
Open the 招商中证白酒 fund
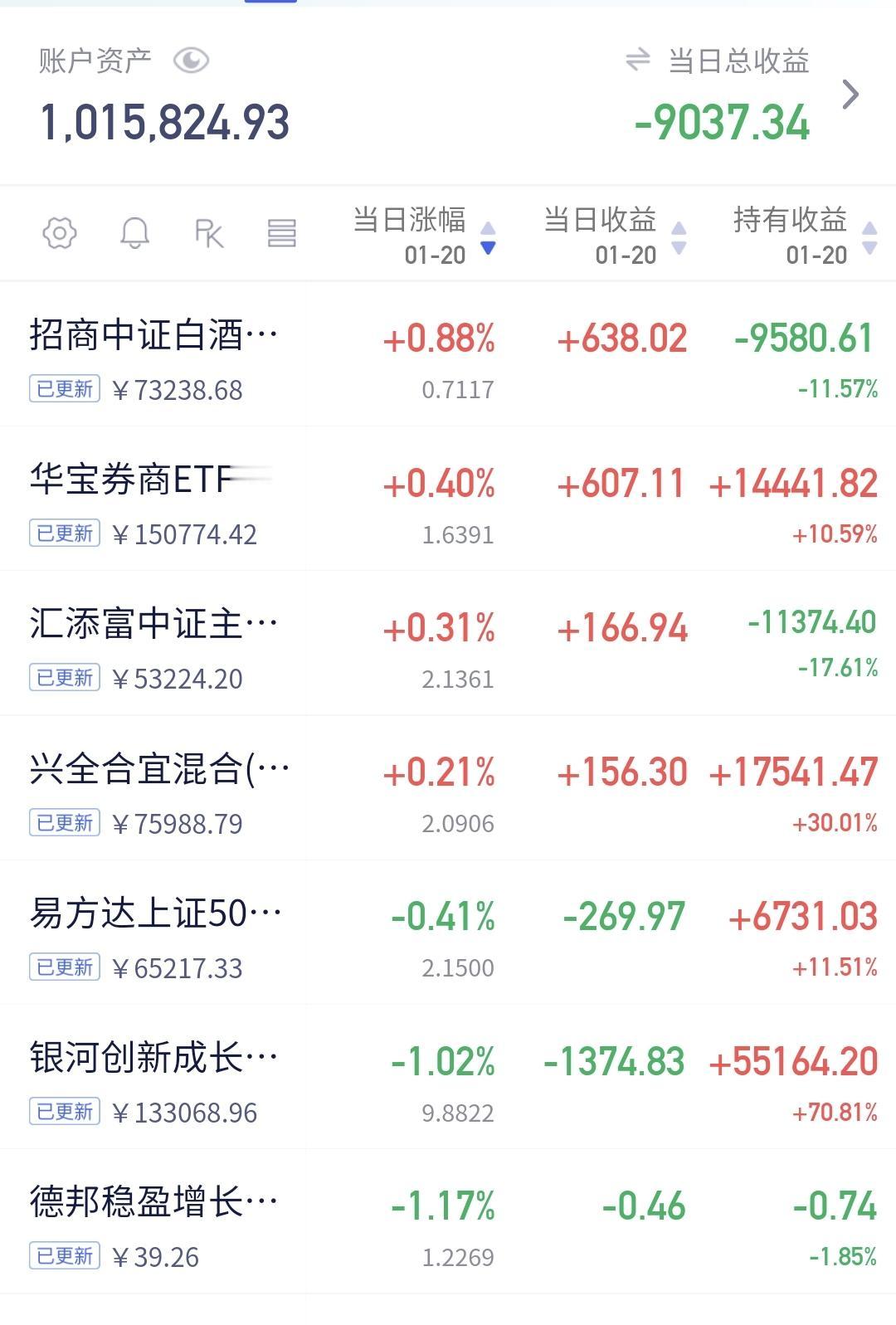[448, 354]
